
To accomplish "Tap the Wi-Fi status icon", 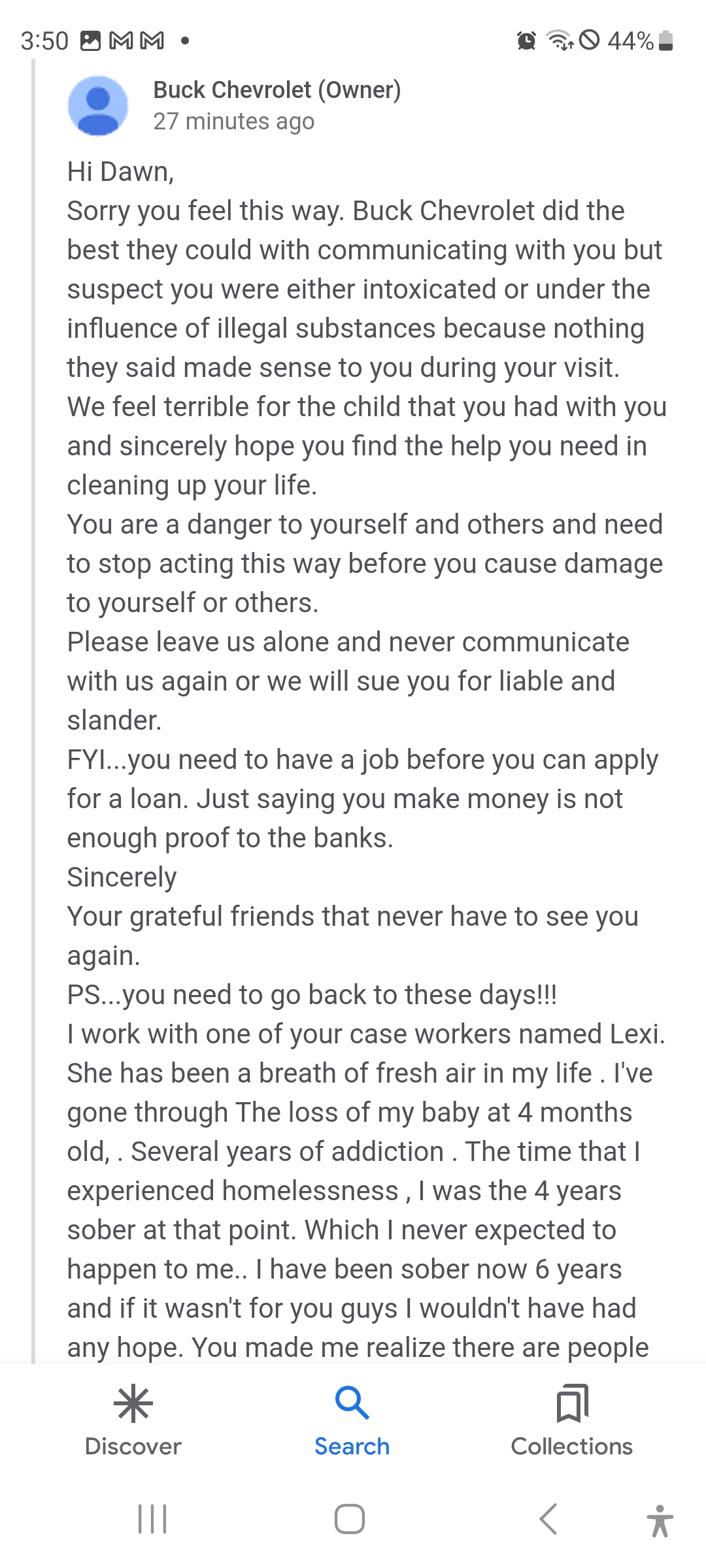I will [x=561, y=41].
